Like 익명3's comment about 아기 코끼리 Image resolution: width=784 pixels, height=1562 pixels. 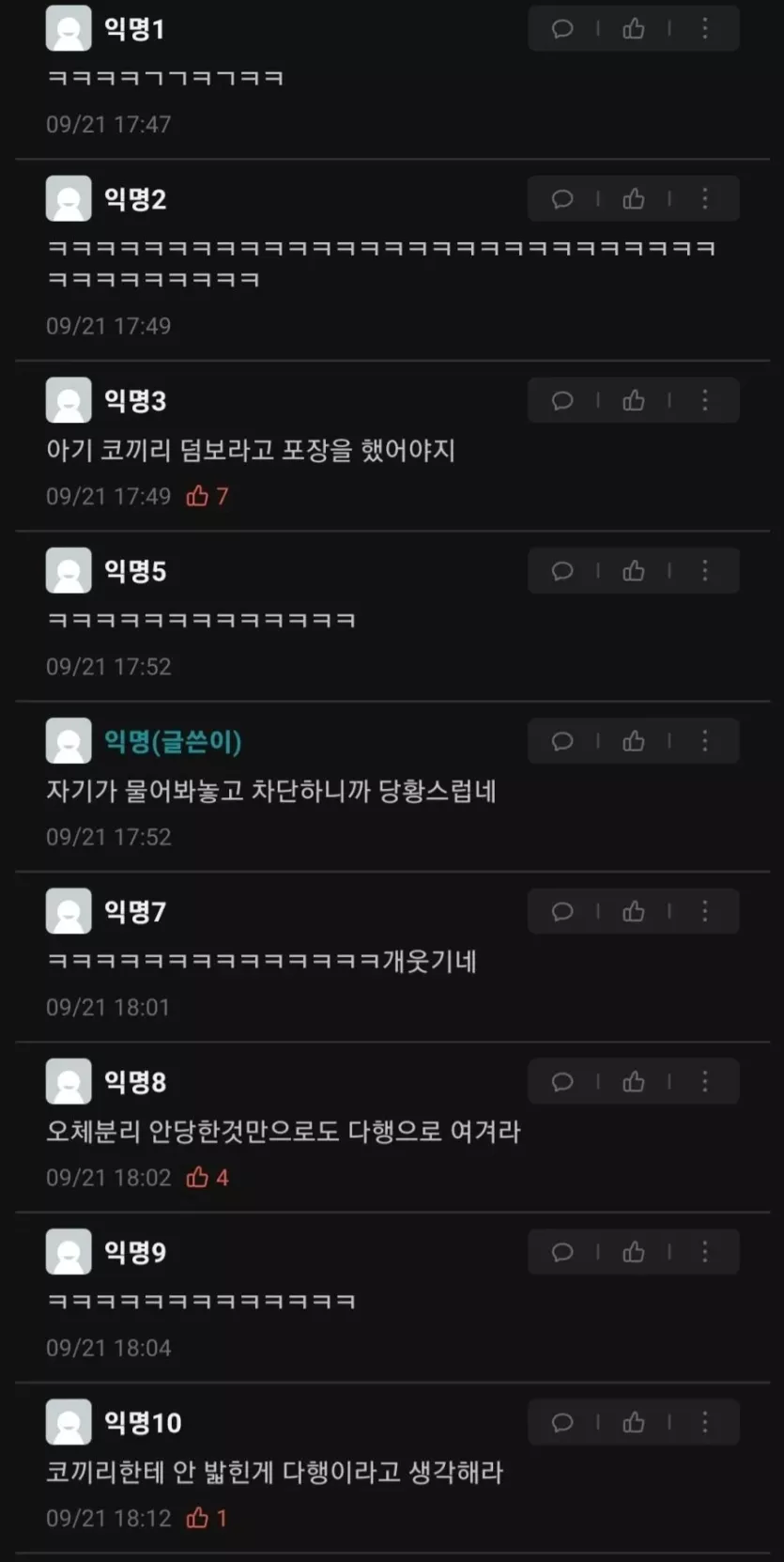pyautogui.click(x=634, y=401)
